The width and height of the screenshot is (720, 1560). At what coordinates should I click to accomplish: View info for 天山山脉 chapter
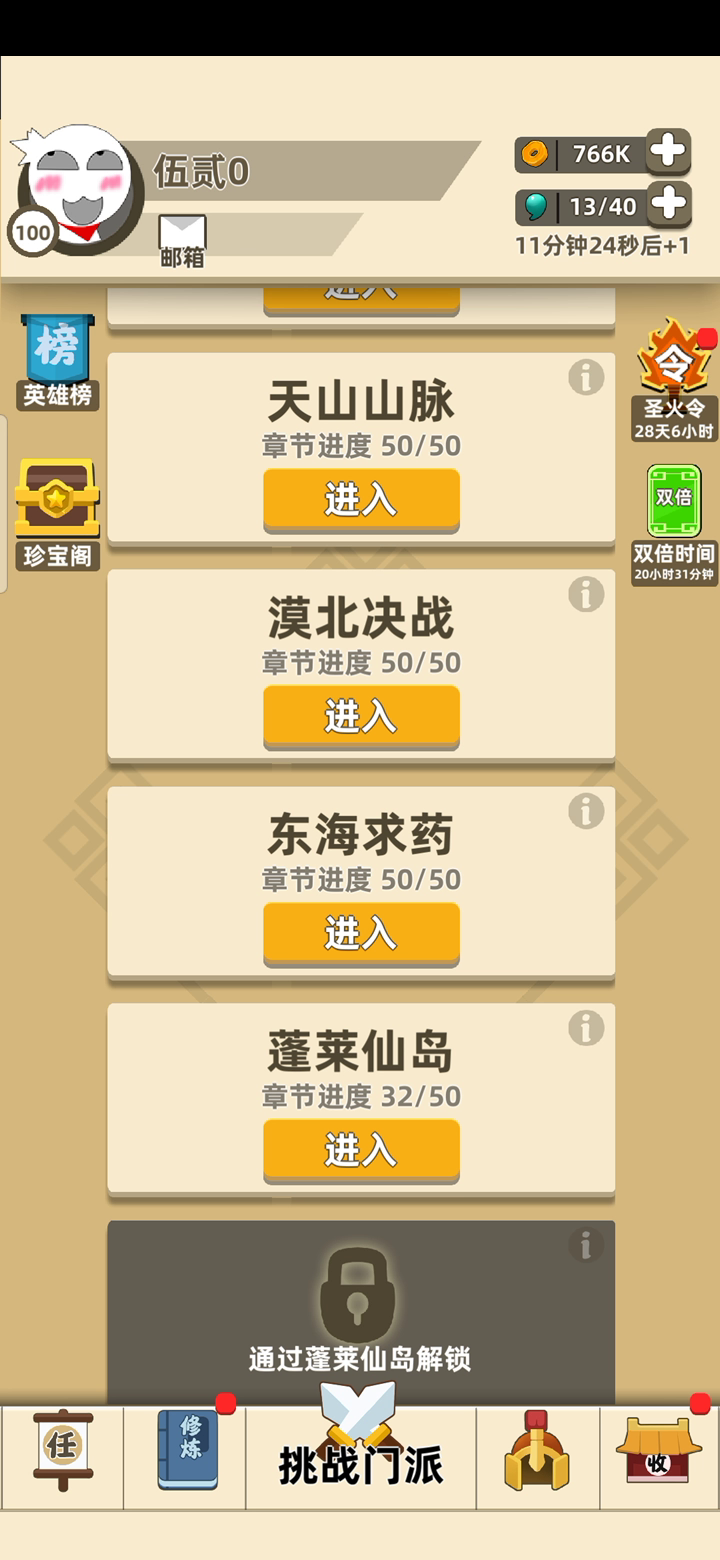tap(586, 377)
